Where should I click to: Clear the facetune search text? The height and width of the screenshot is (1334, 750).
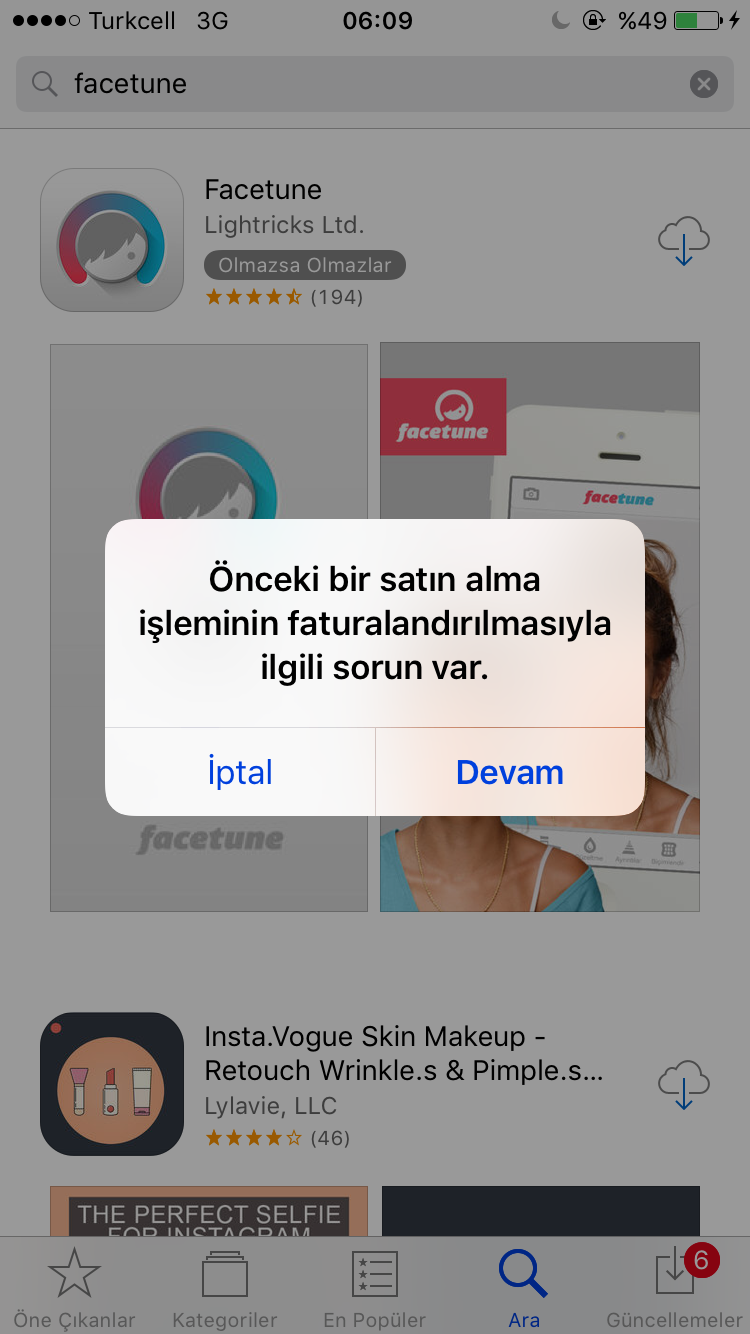pyautogui.click(x=704, y=84)
